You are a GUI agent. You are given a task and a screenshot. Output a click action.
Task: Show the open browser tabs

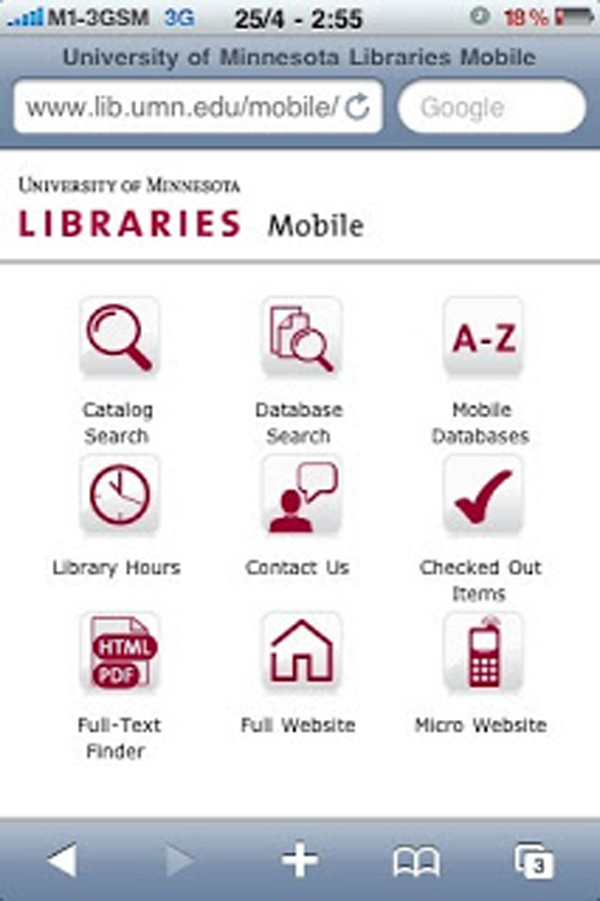click(x=534, y=860)
